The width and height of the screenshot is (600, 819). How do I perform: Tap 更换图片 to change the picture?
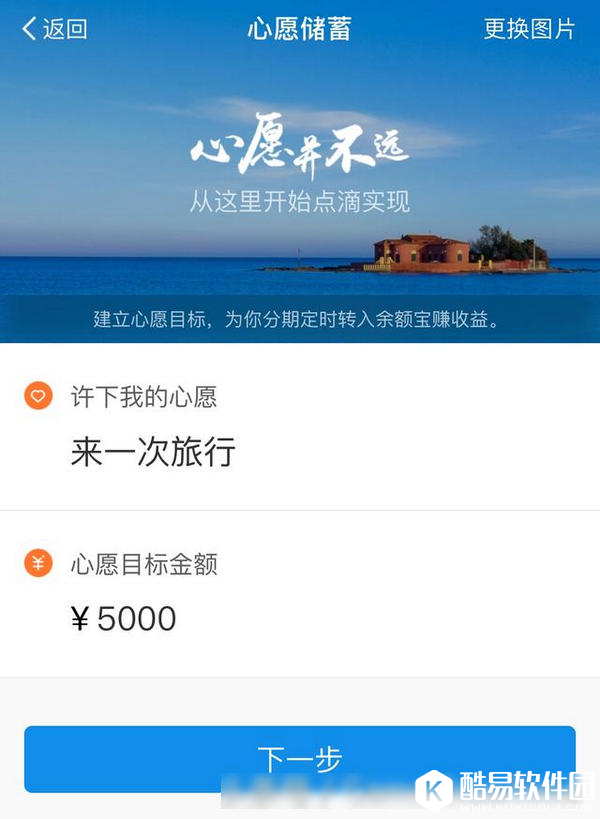click(529, 29)
